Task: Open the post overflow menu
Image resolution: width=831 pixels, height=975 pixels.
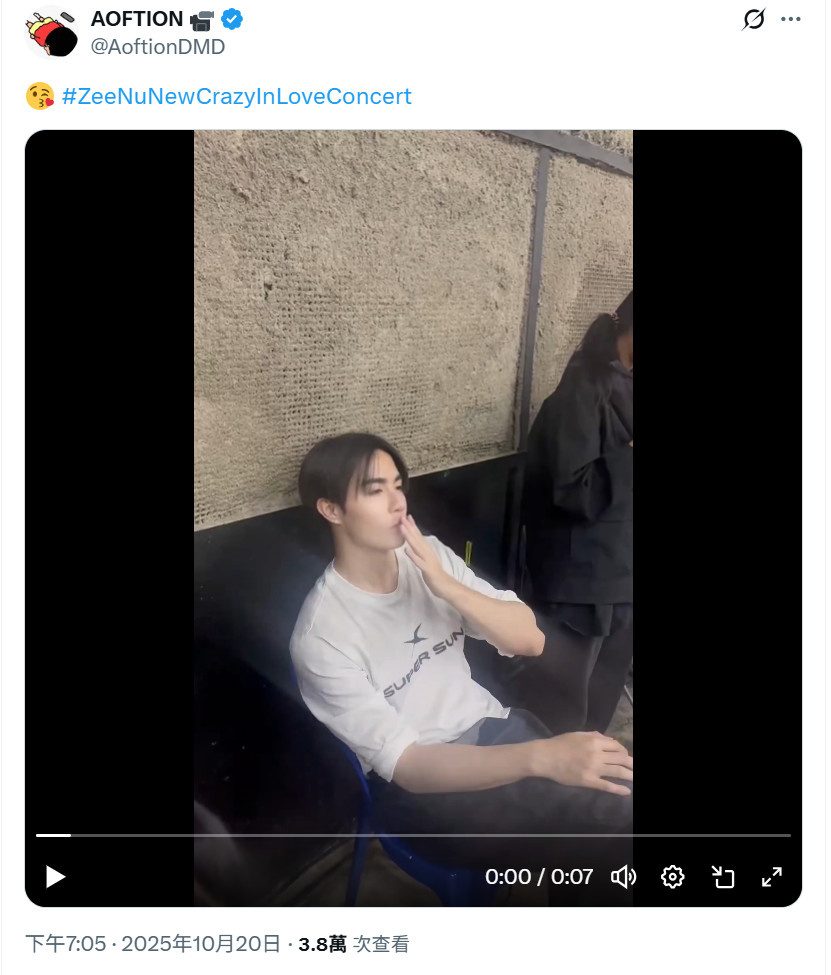Action: coord(790,19)
